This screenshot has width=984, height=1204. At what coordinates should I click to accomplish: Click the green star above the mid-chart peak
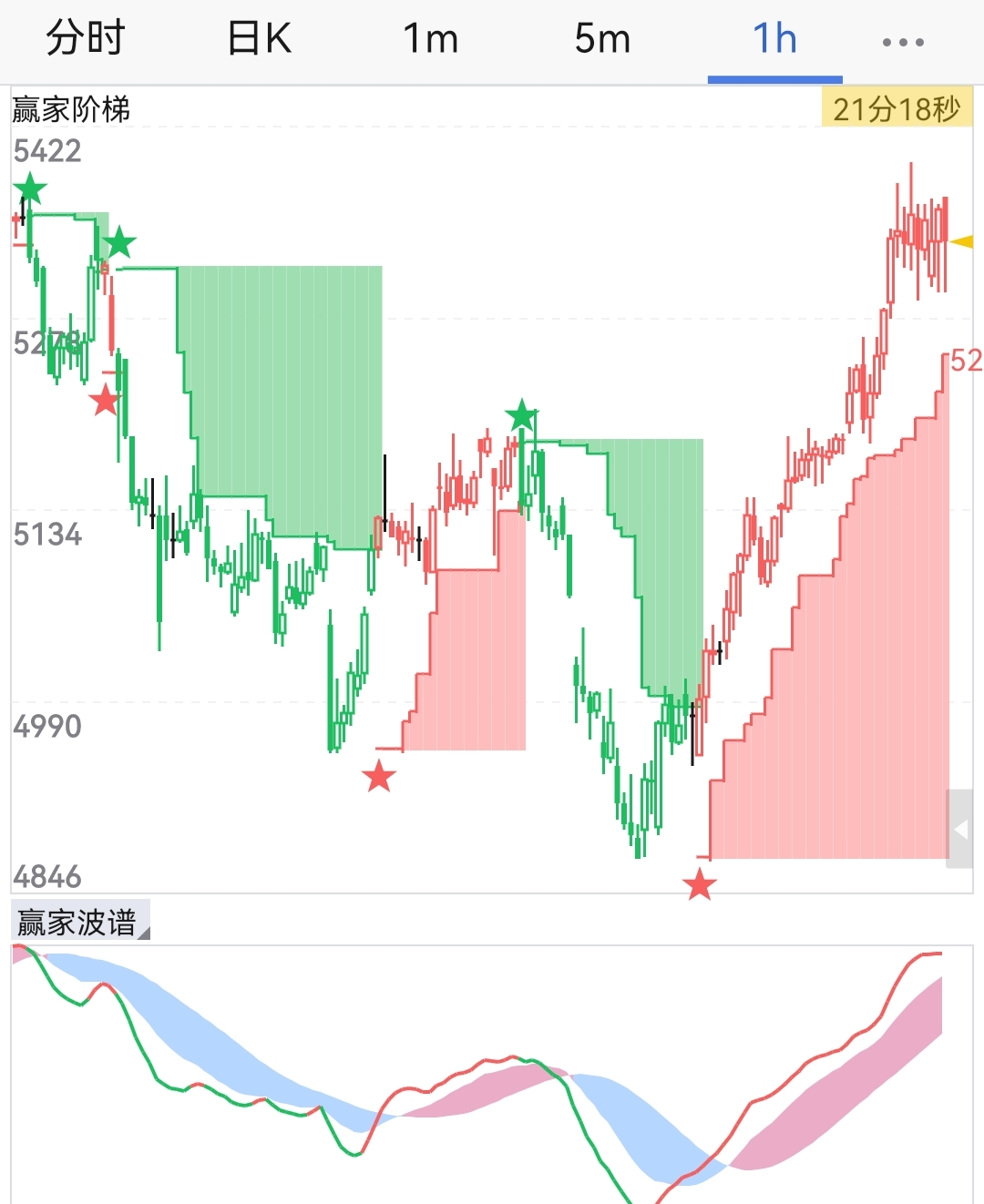522,416
